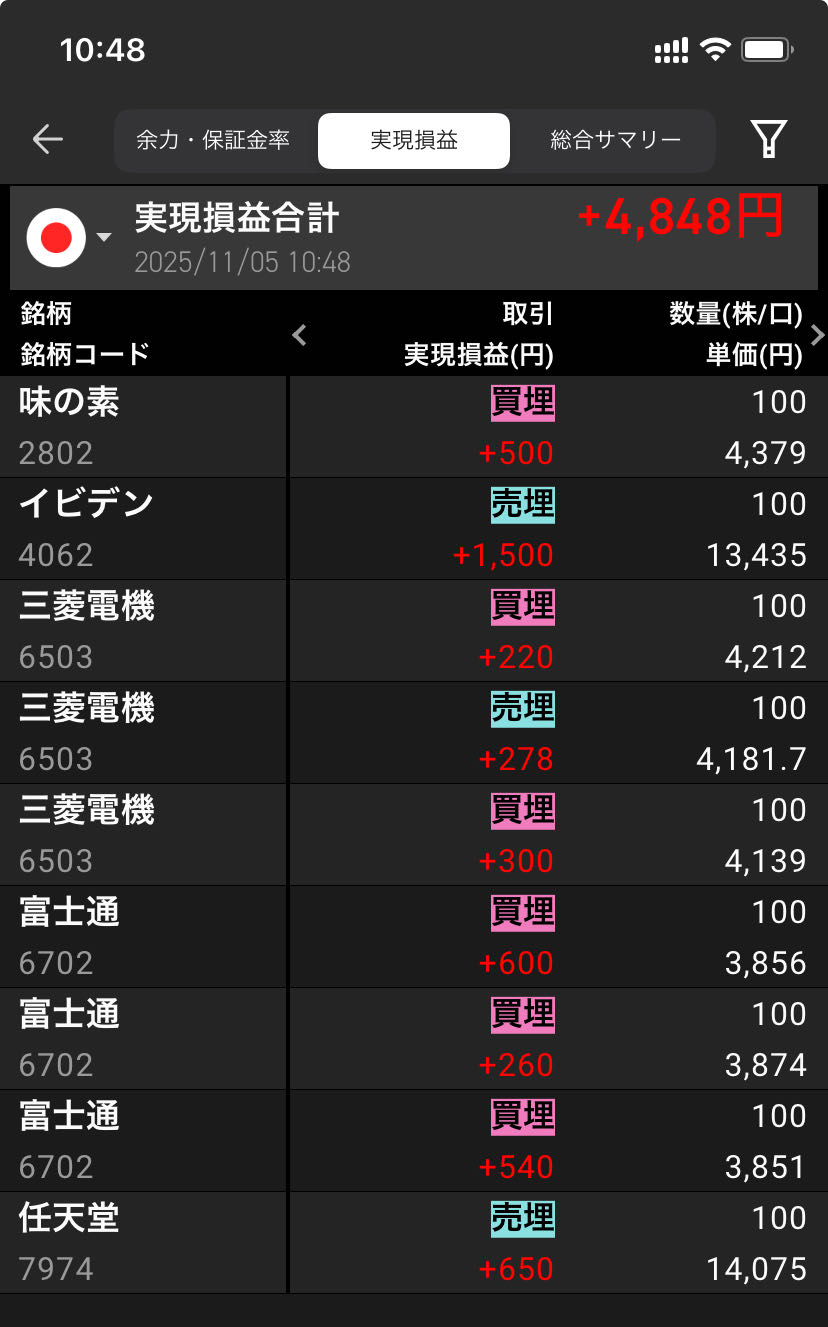This screenshot has width=828, height=1327.
Task: Open the 三菱電機 row with +220 profit
Action: (x=414, y=631)
